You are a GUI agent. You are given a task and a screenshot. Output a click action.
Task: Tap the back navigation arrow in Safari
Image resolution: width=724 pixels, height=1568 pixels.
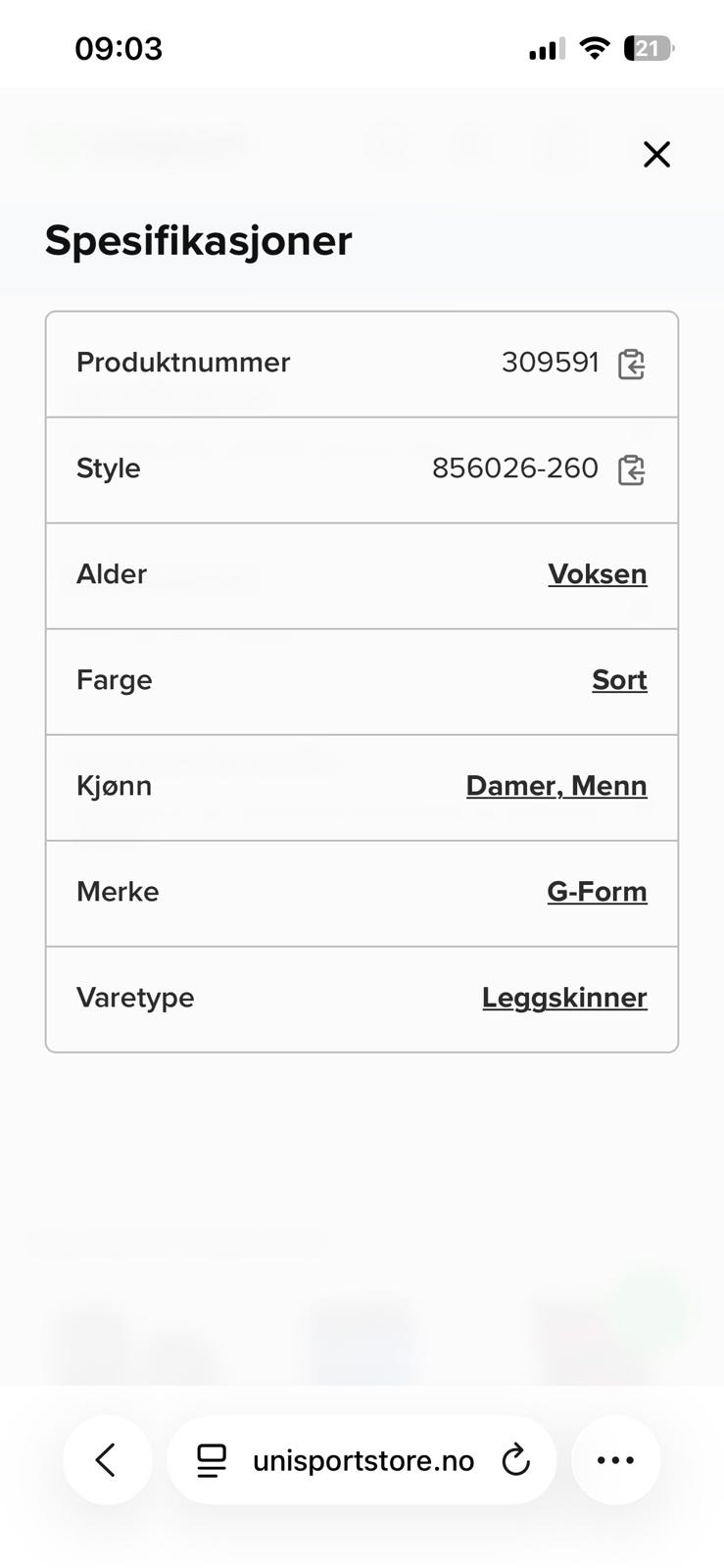click(107, 1459)
